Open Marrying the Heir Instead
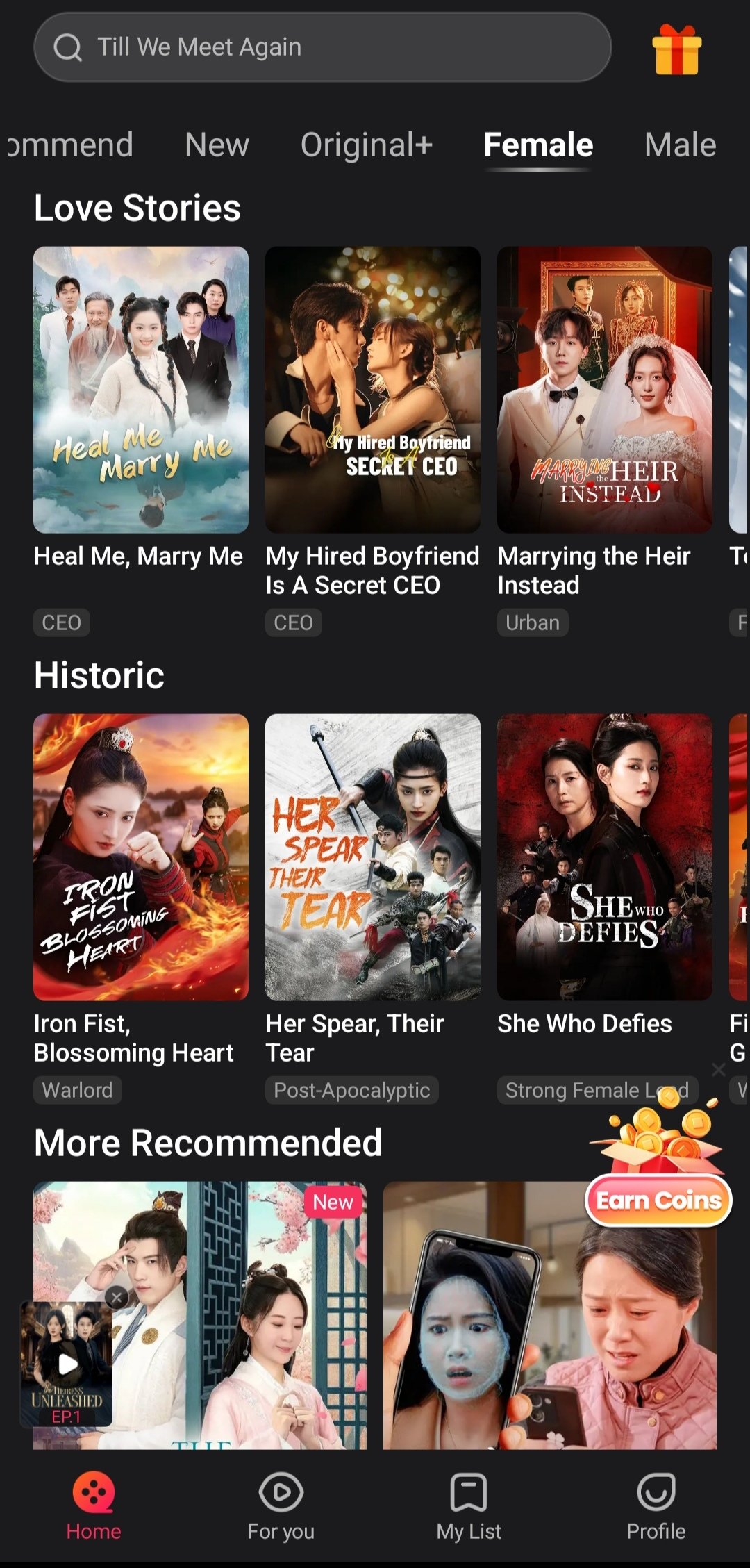Viewport: 750px width, 1568px height. click(605, 390)
